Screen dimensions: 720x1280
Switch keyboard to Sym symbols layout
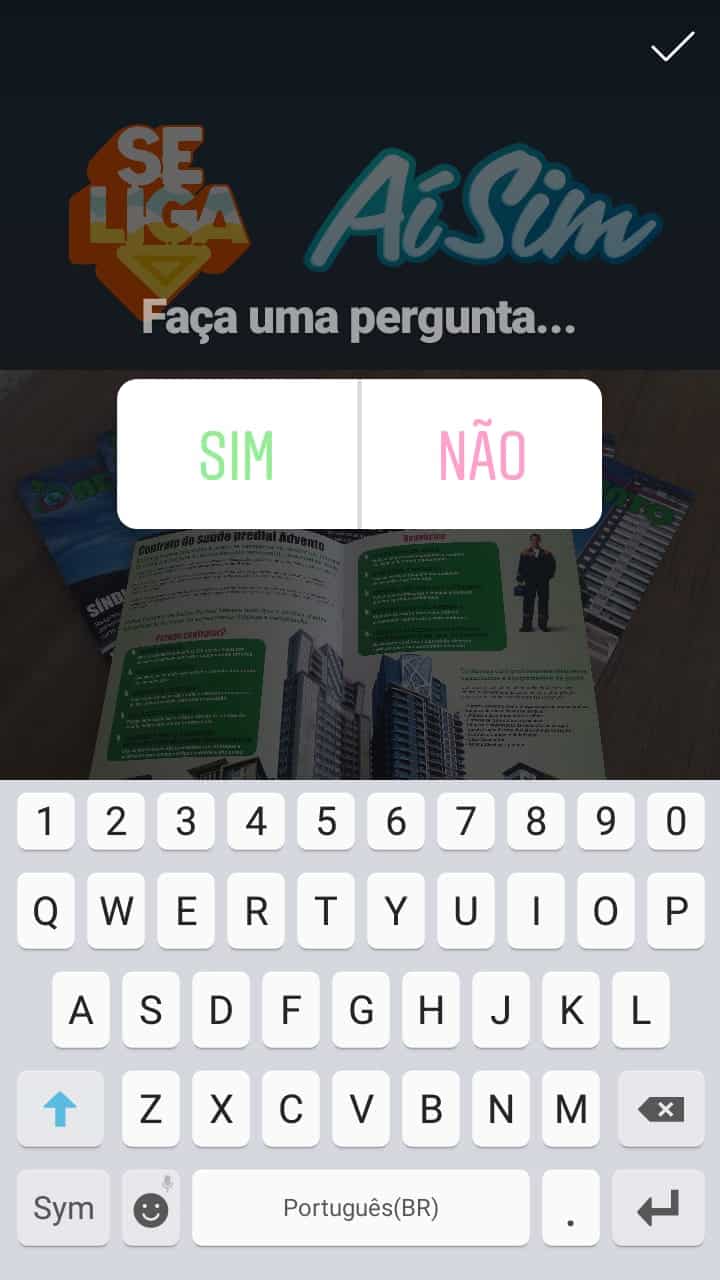63,1208
